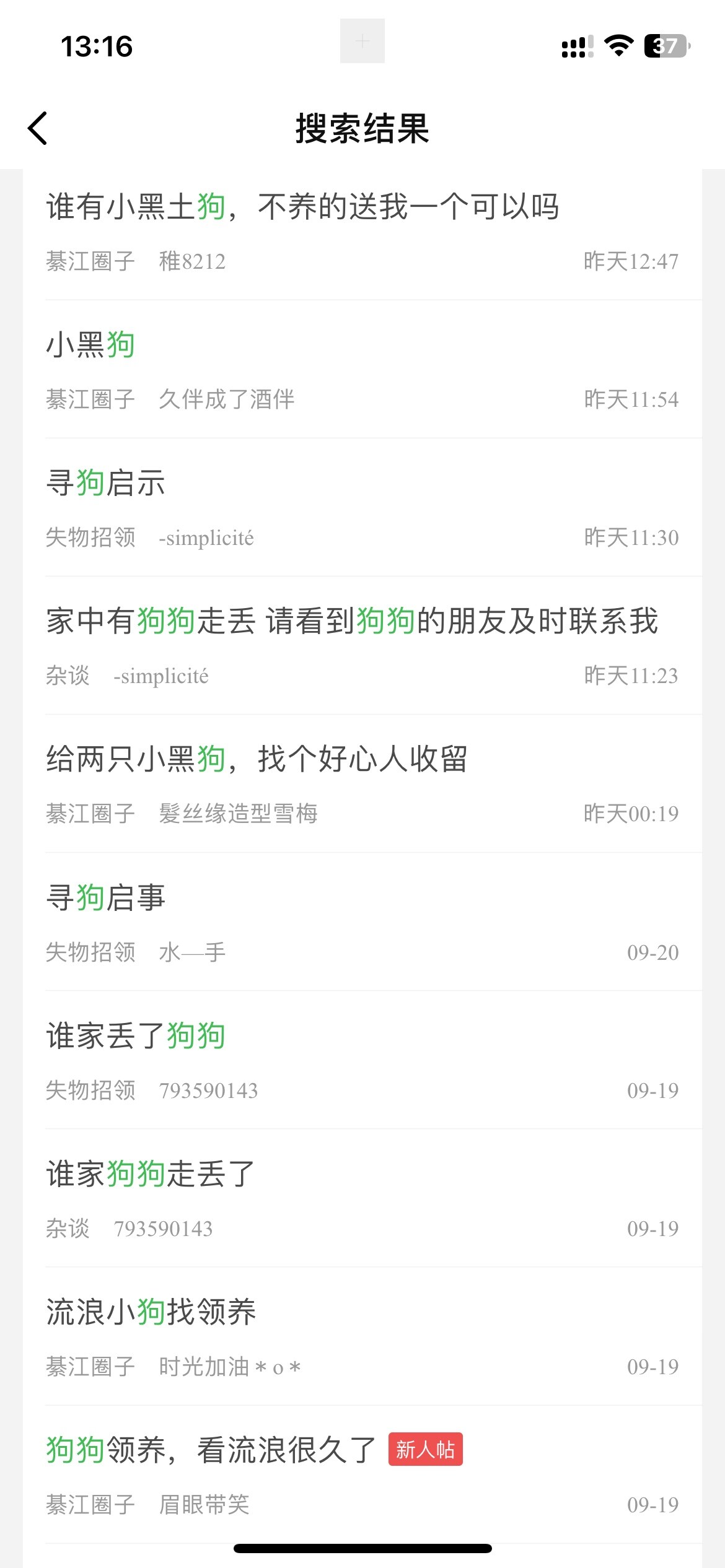Go back from the search results

(38, 128)
